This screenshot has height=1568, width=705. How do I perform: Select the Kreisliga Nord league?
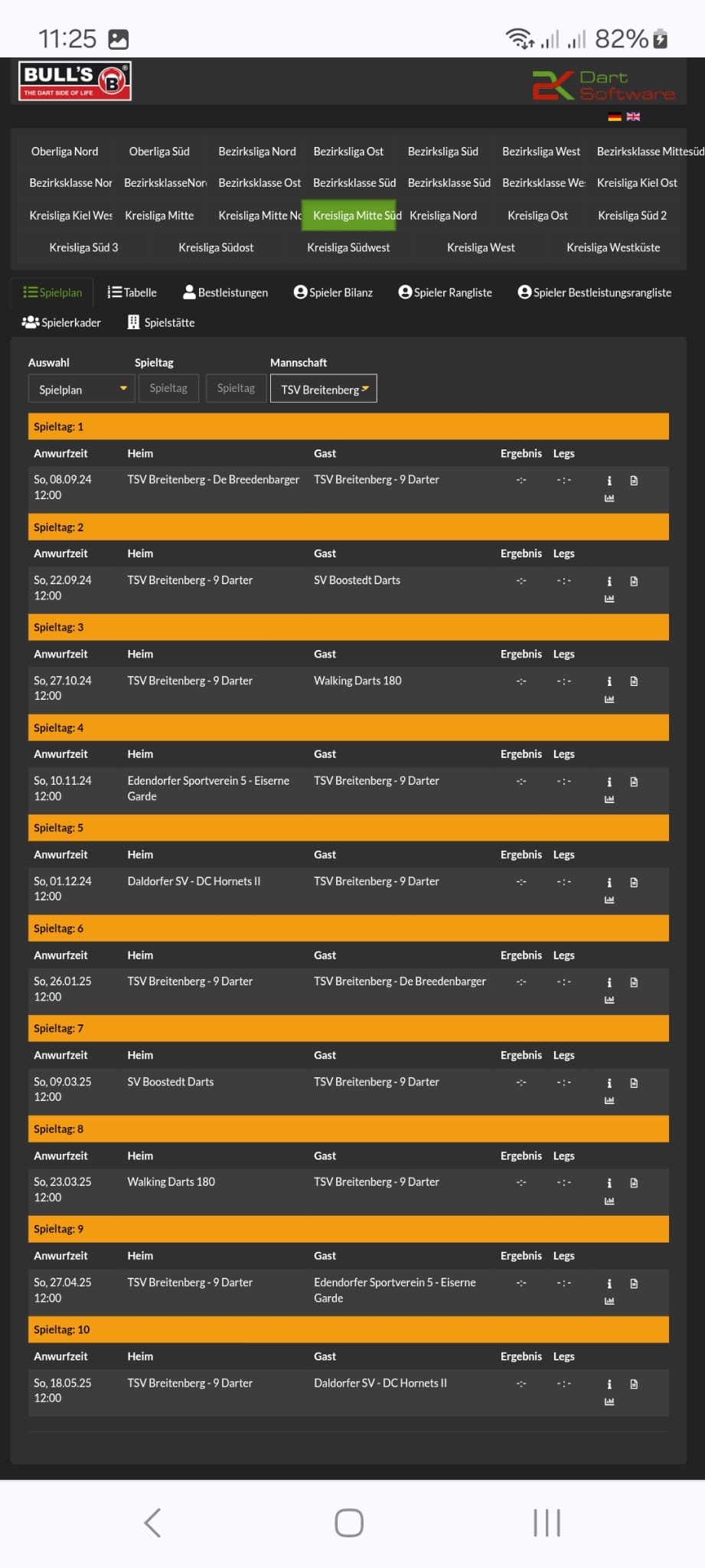[443, 216]
